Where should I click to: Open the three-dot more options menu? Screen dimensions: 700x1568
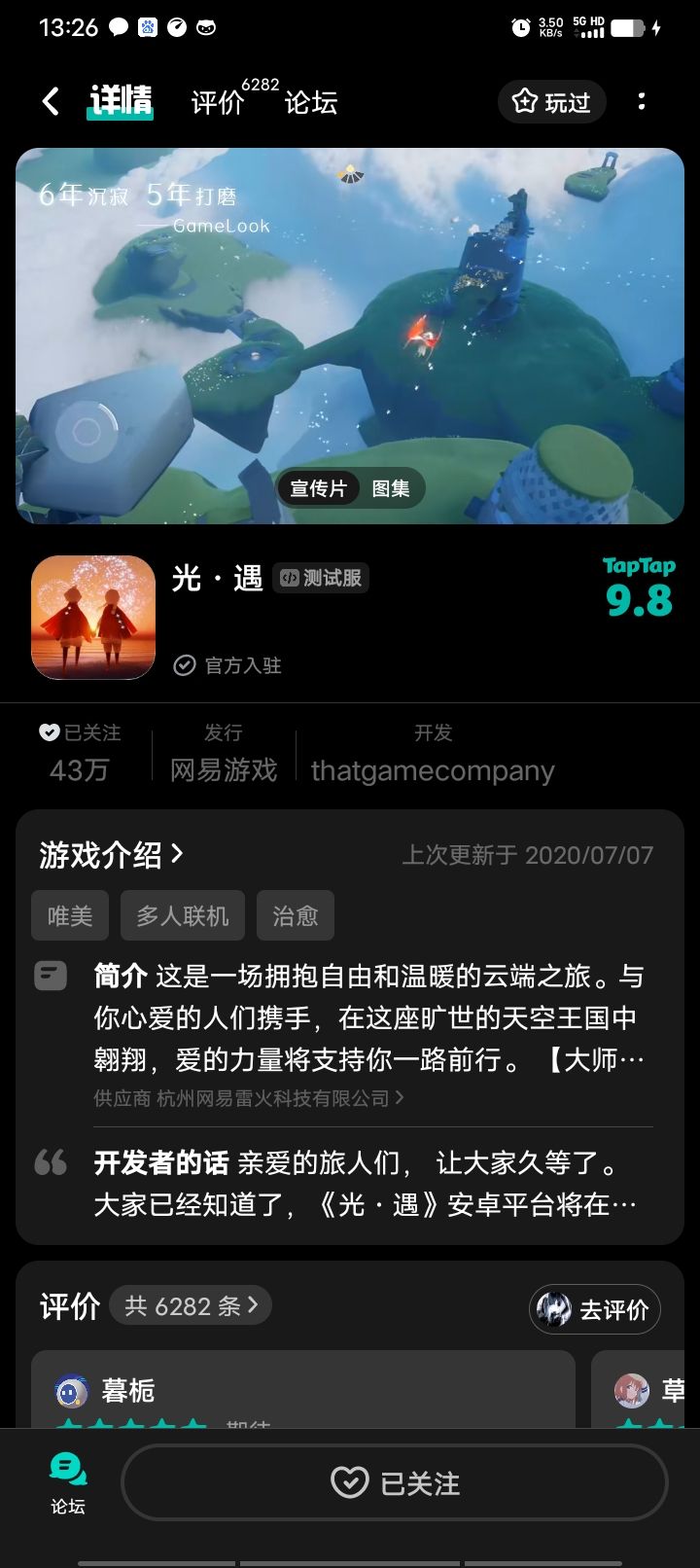(642, 101)
